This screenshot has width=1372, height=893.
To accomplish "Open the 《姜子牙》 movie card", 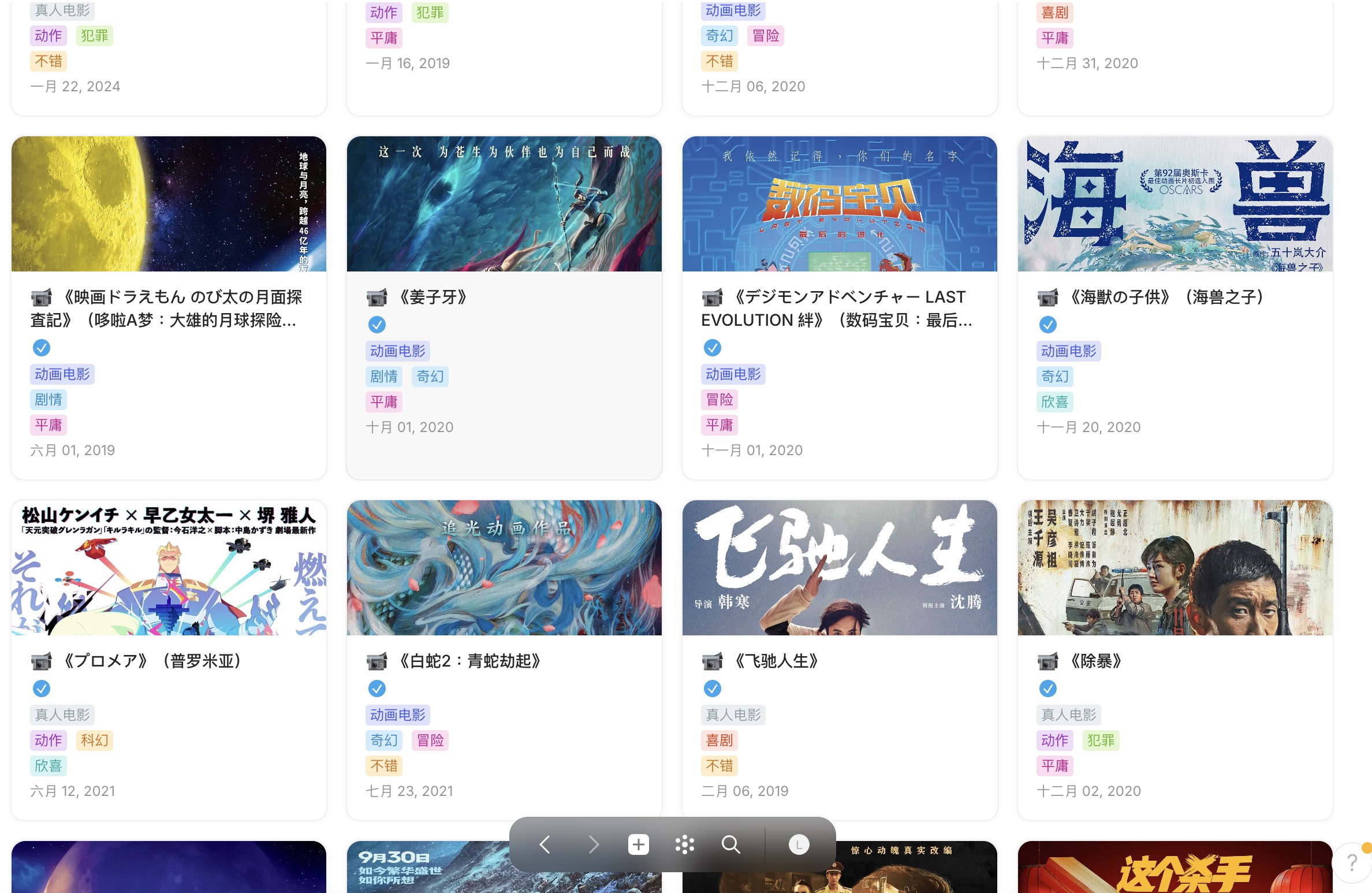I will point(433,297).
